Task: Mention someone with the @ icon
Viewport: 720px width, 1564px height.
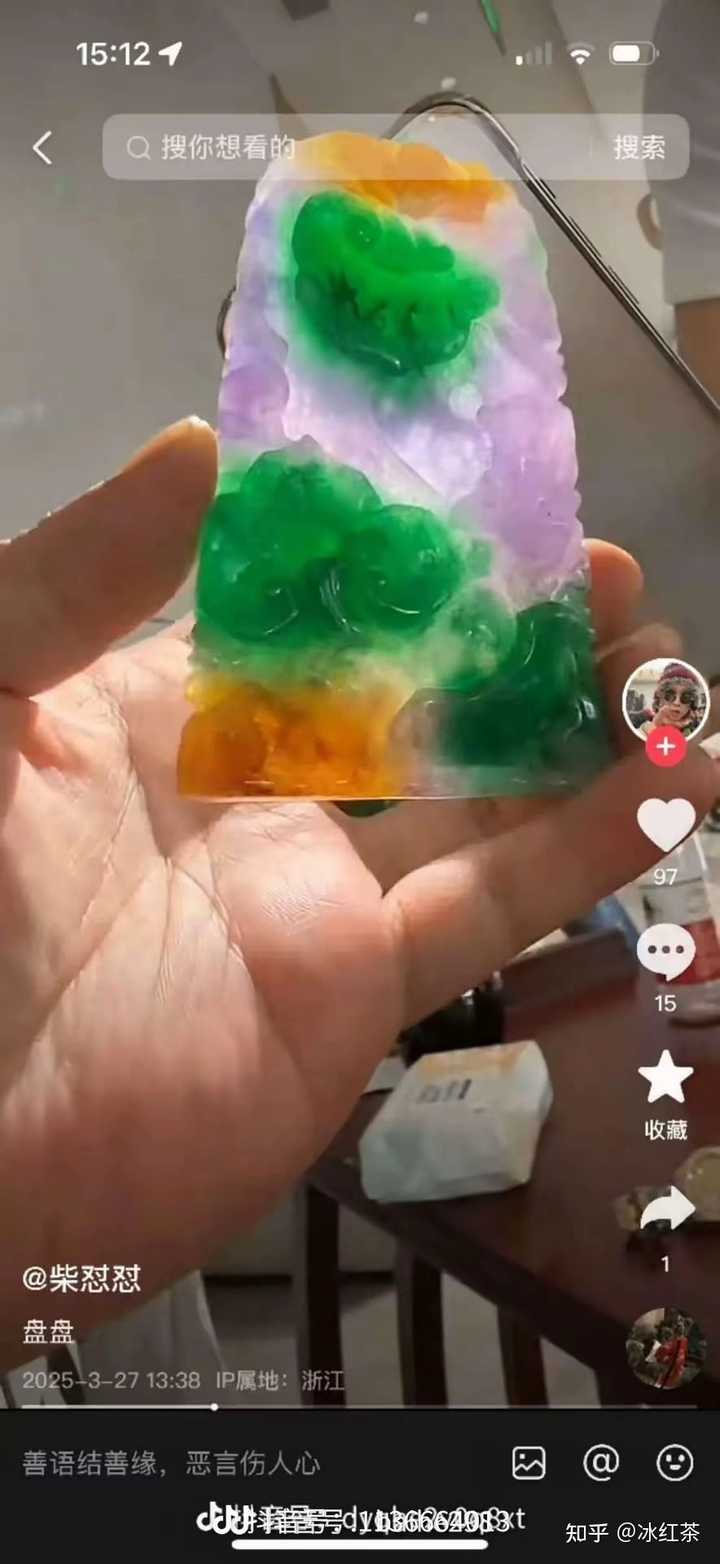Action: click(601, 1463)
